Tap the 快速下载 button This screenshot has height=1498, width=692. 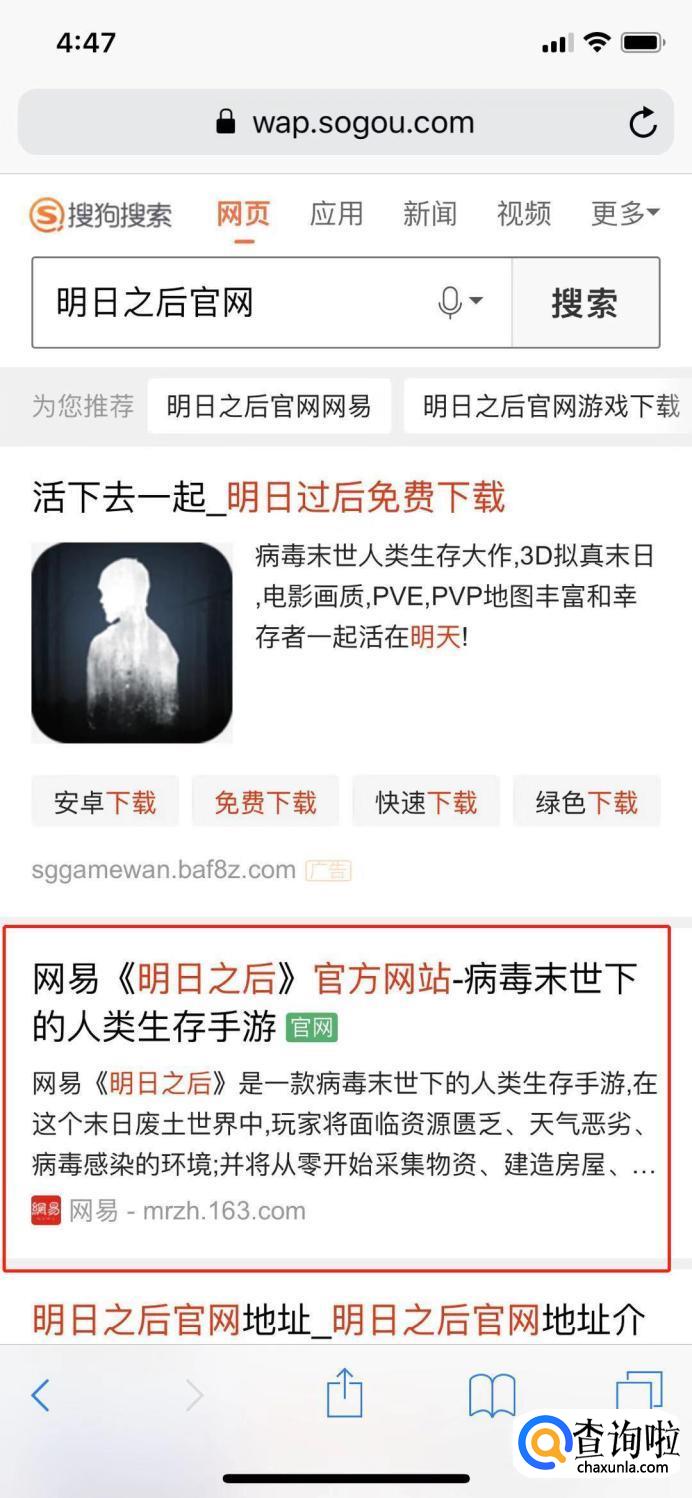(426, 802)
